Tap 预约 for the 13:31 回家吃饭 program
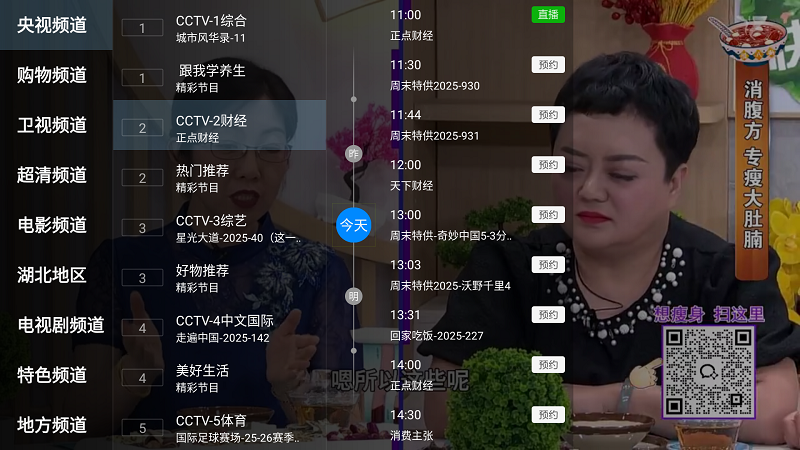This screenshot has height=450, width=800. [548, 315]
